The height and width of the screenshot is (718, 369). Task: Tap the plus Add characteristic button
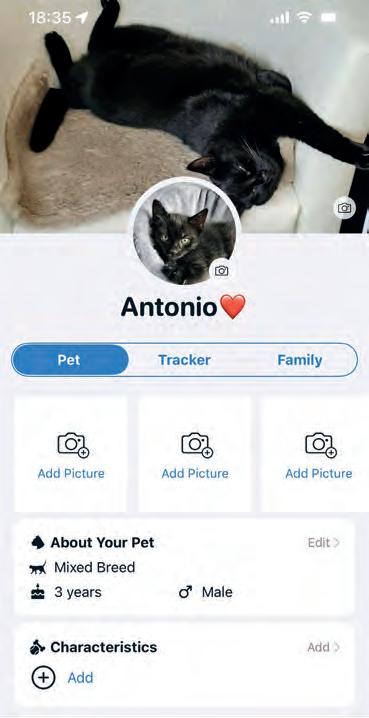(62, 677)
